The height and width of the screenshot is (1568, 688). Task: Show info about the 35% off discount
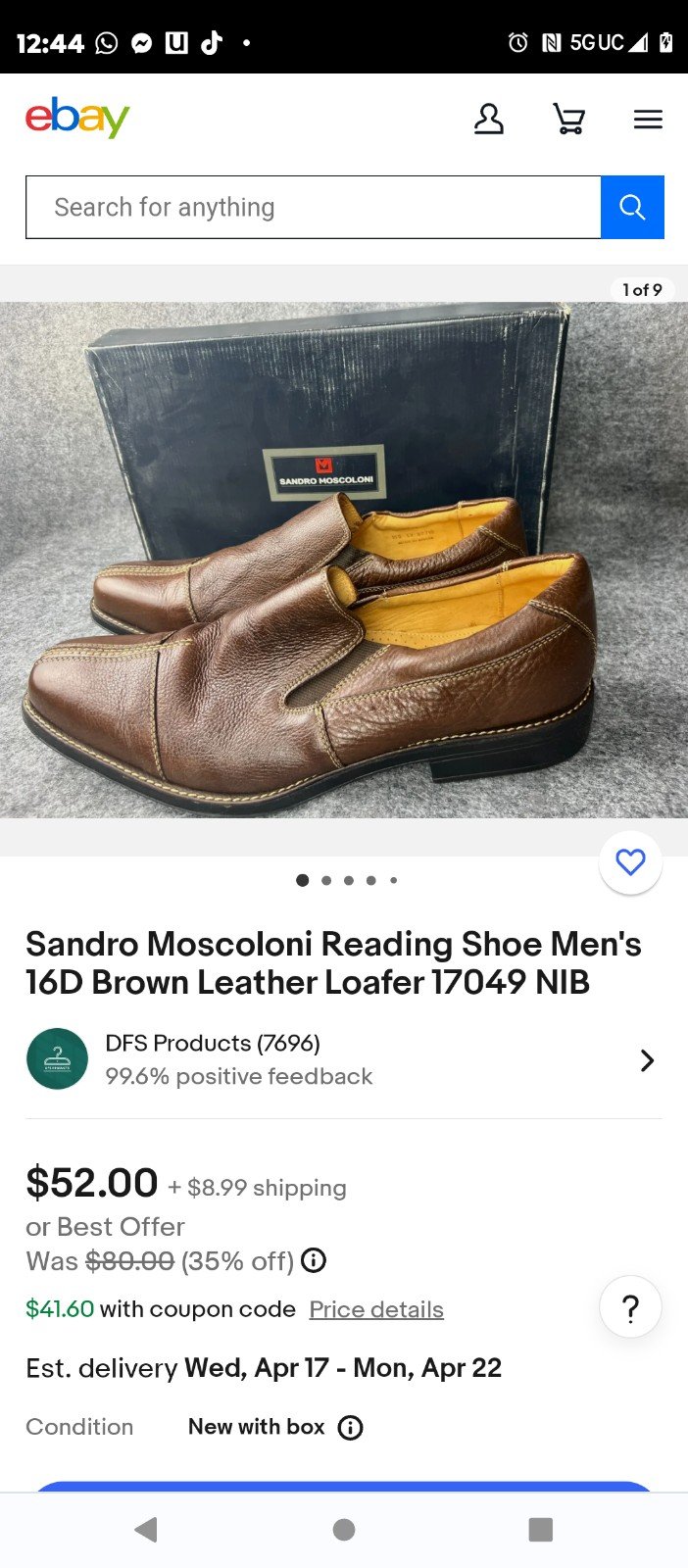314,1260
